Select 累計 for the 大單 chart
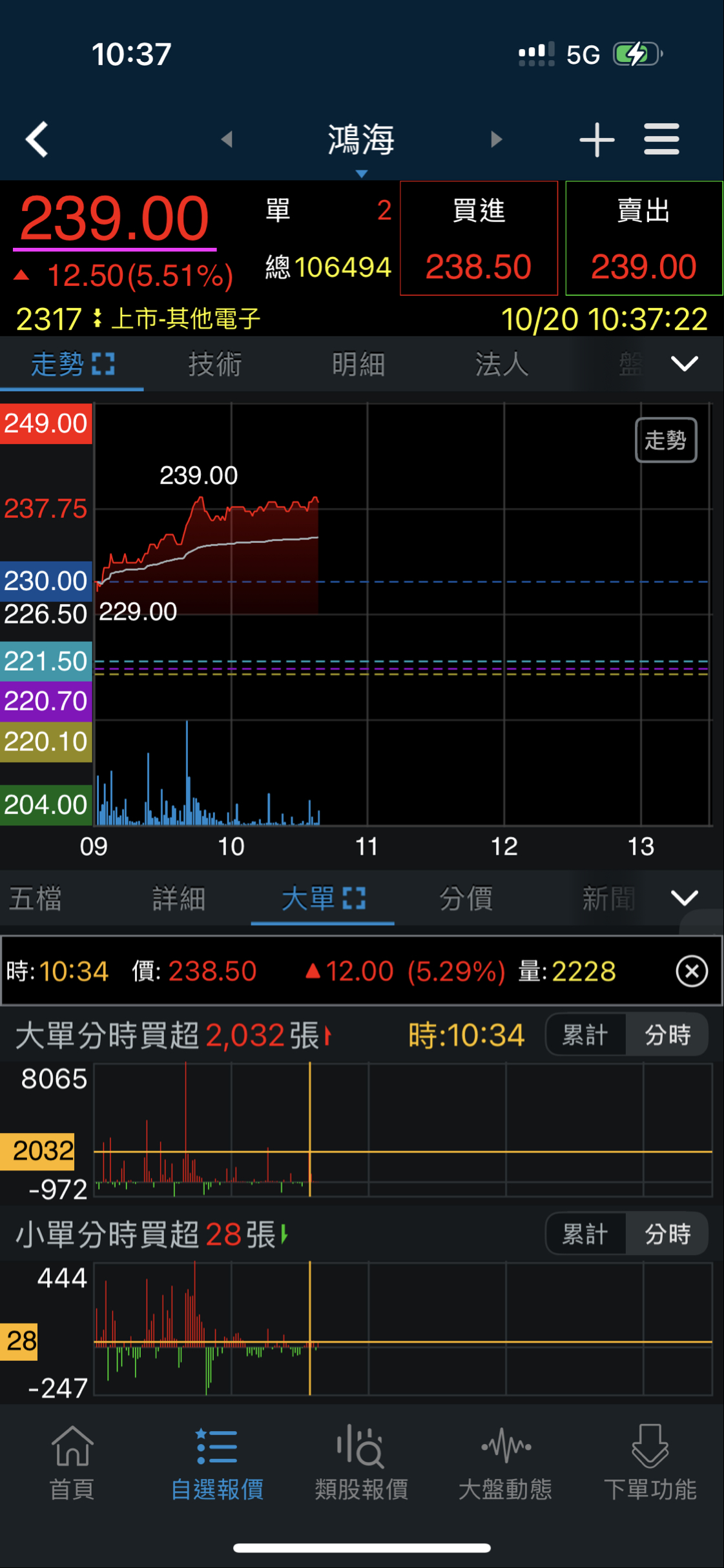Screen dimensions: 724x1568 pos(585,1035)
